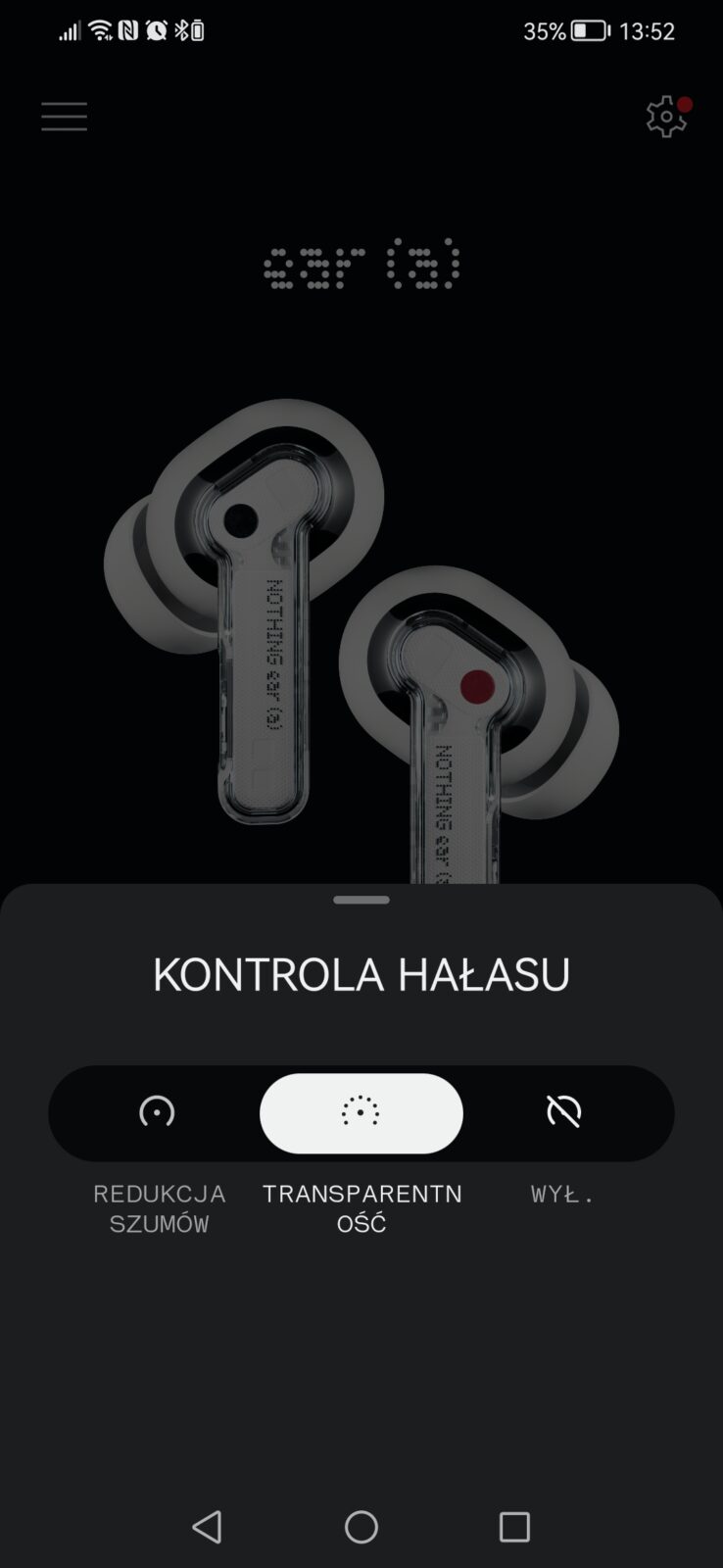Go back using the system back button
The height and width of the screenshot is (1568, 723).
coord(207,1526)
